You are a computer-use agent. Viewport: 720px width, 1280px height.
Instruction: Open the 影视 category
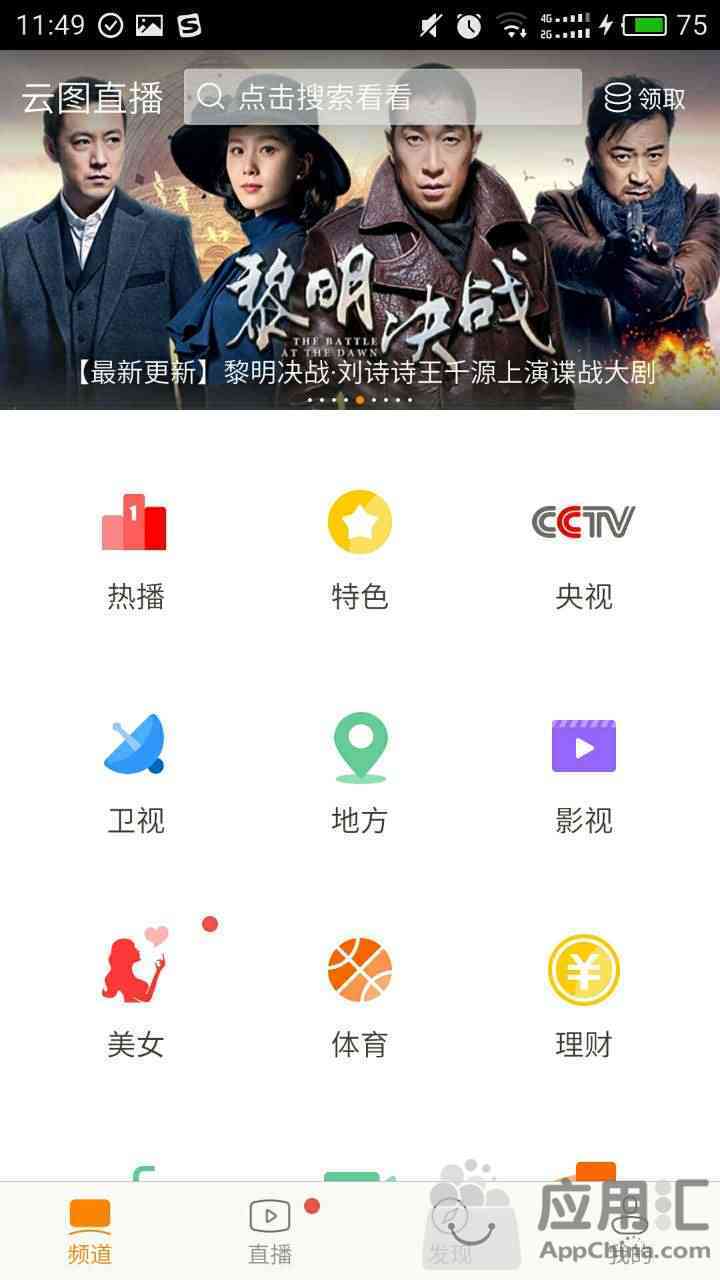coord(584,774)
